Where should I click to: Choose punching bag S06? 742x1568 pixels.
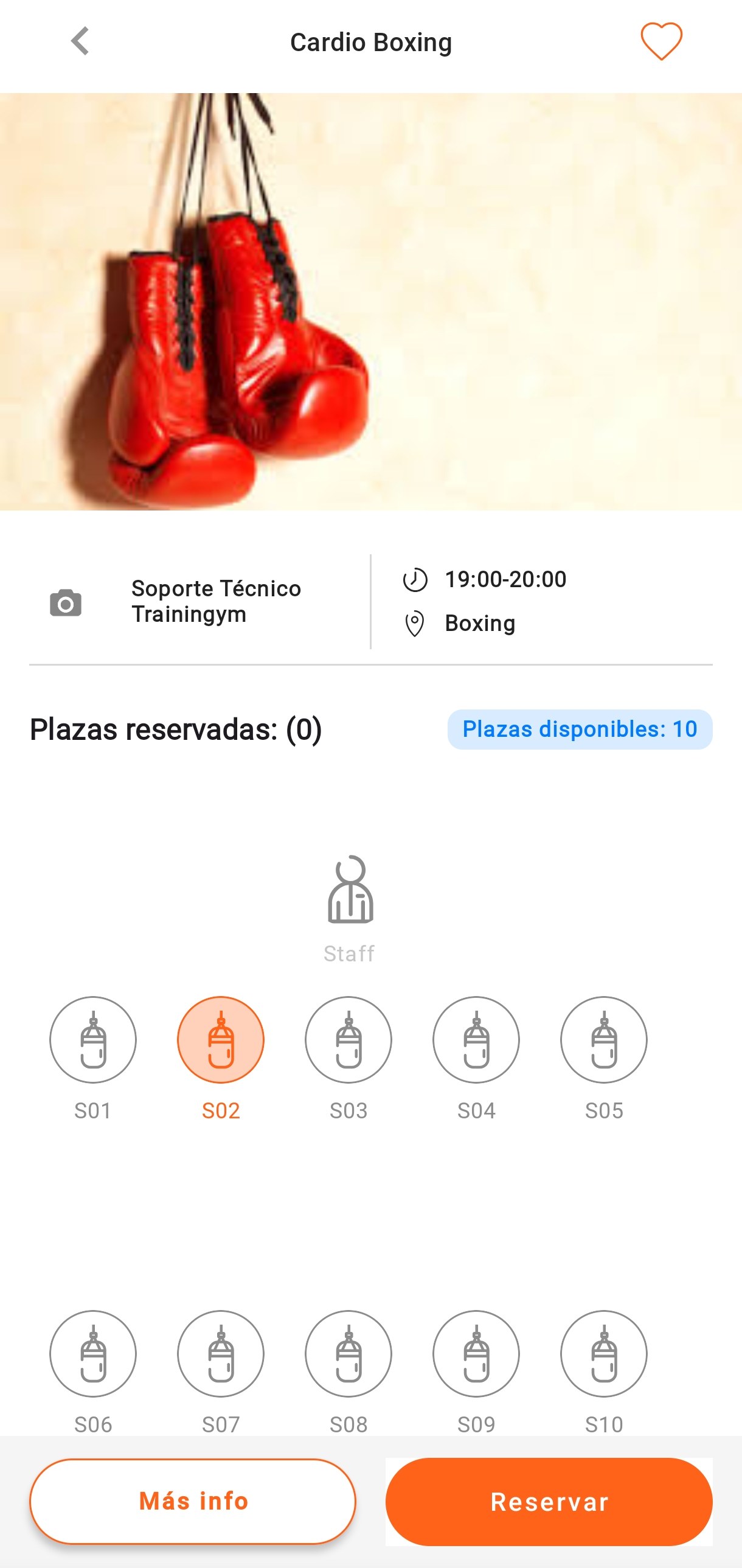click(x=93, y=1354)
